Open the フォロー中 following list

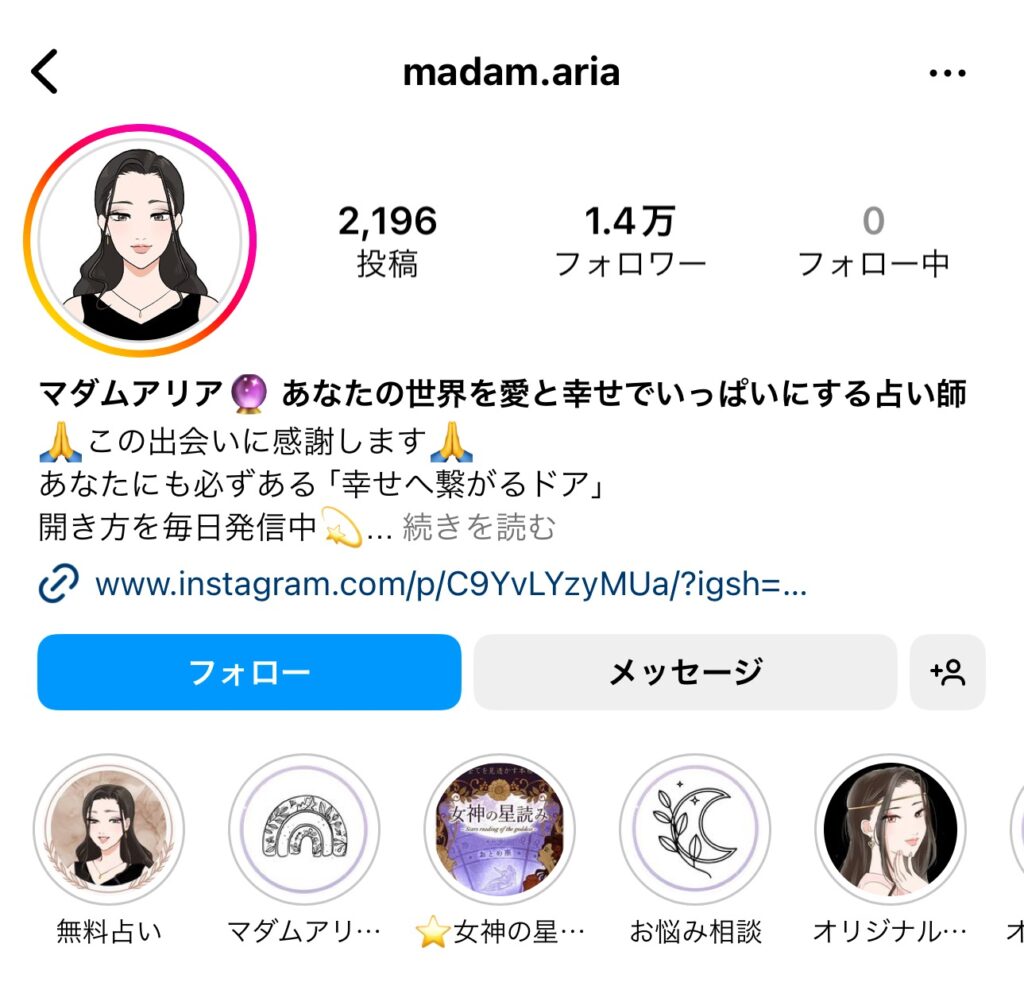(x=873, y=241)
